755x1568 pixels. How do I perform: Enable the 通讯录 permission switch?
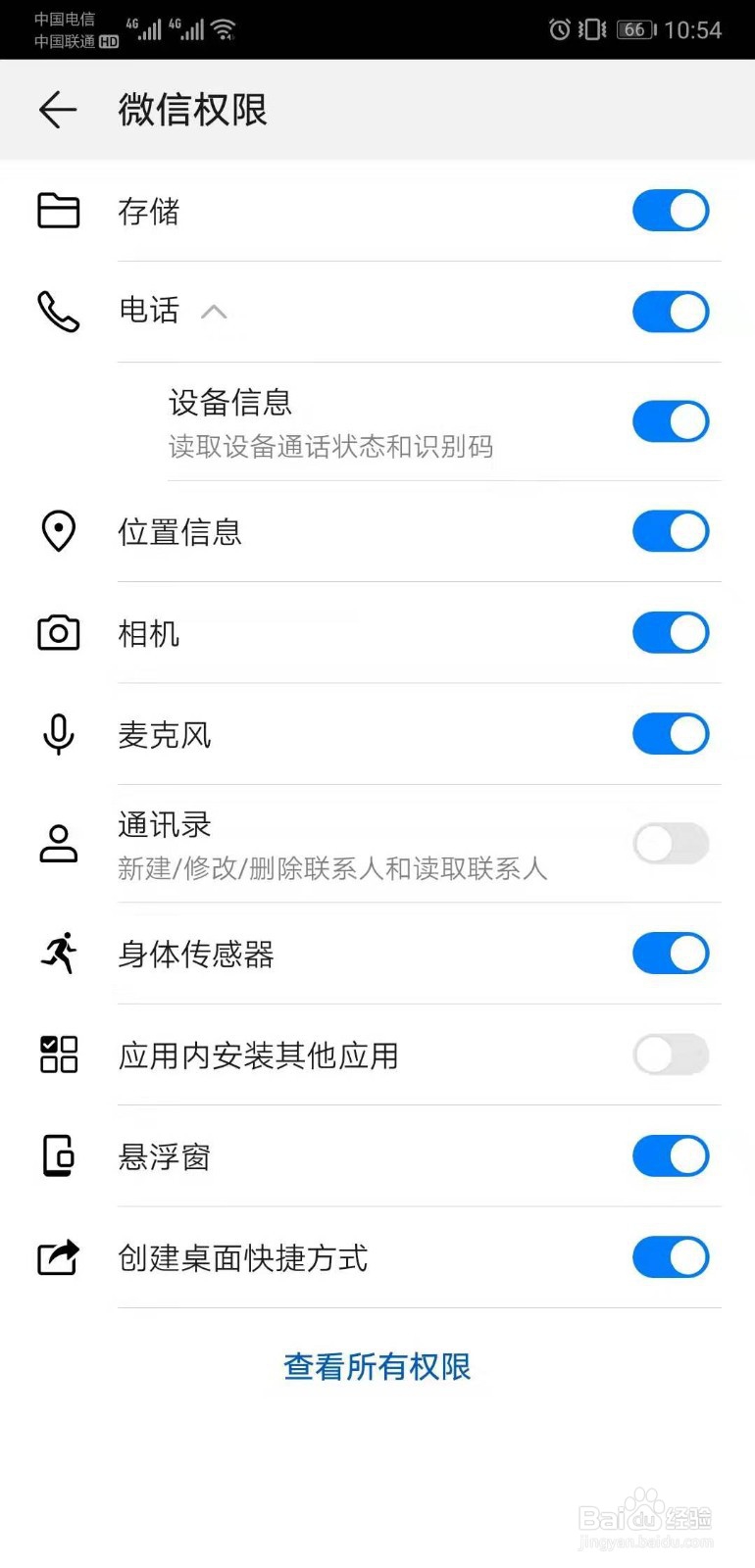[x=671, y=843]
